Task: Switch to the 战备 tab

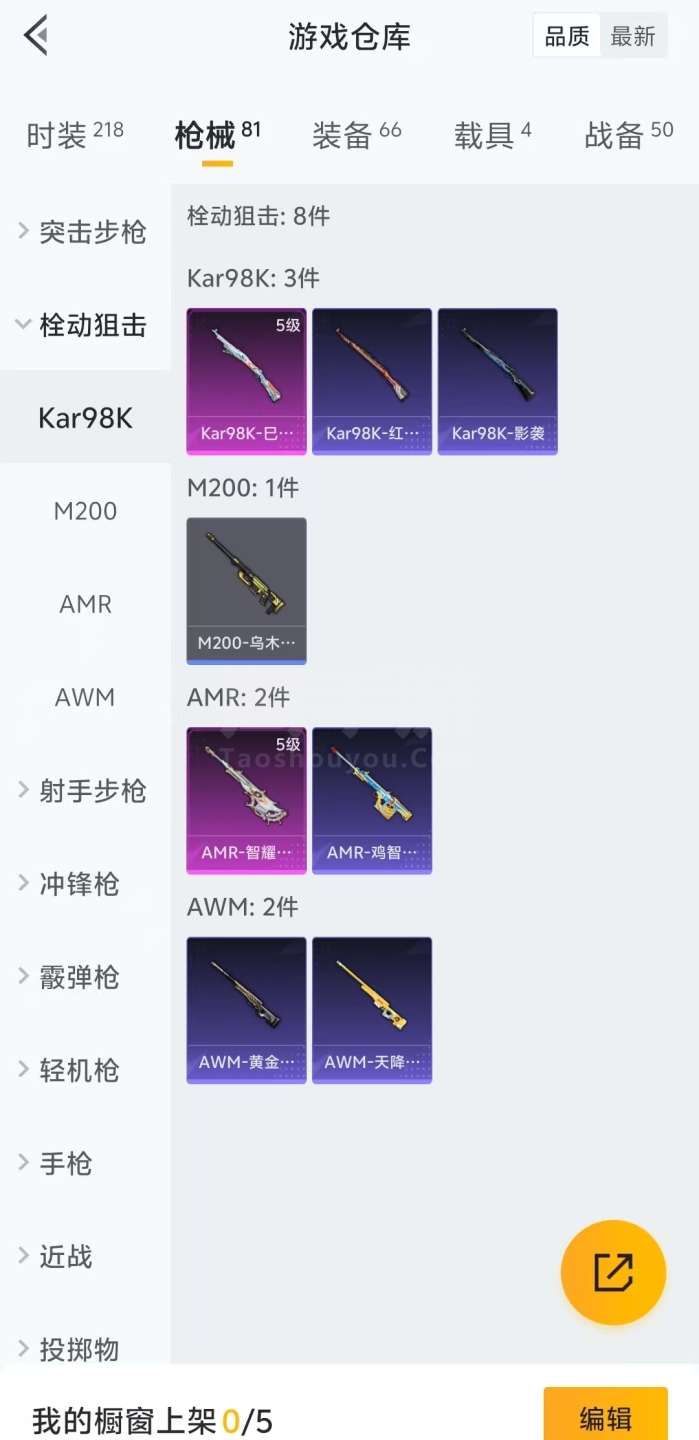Action: click(628, 134)
